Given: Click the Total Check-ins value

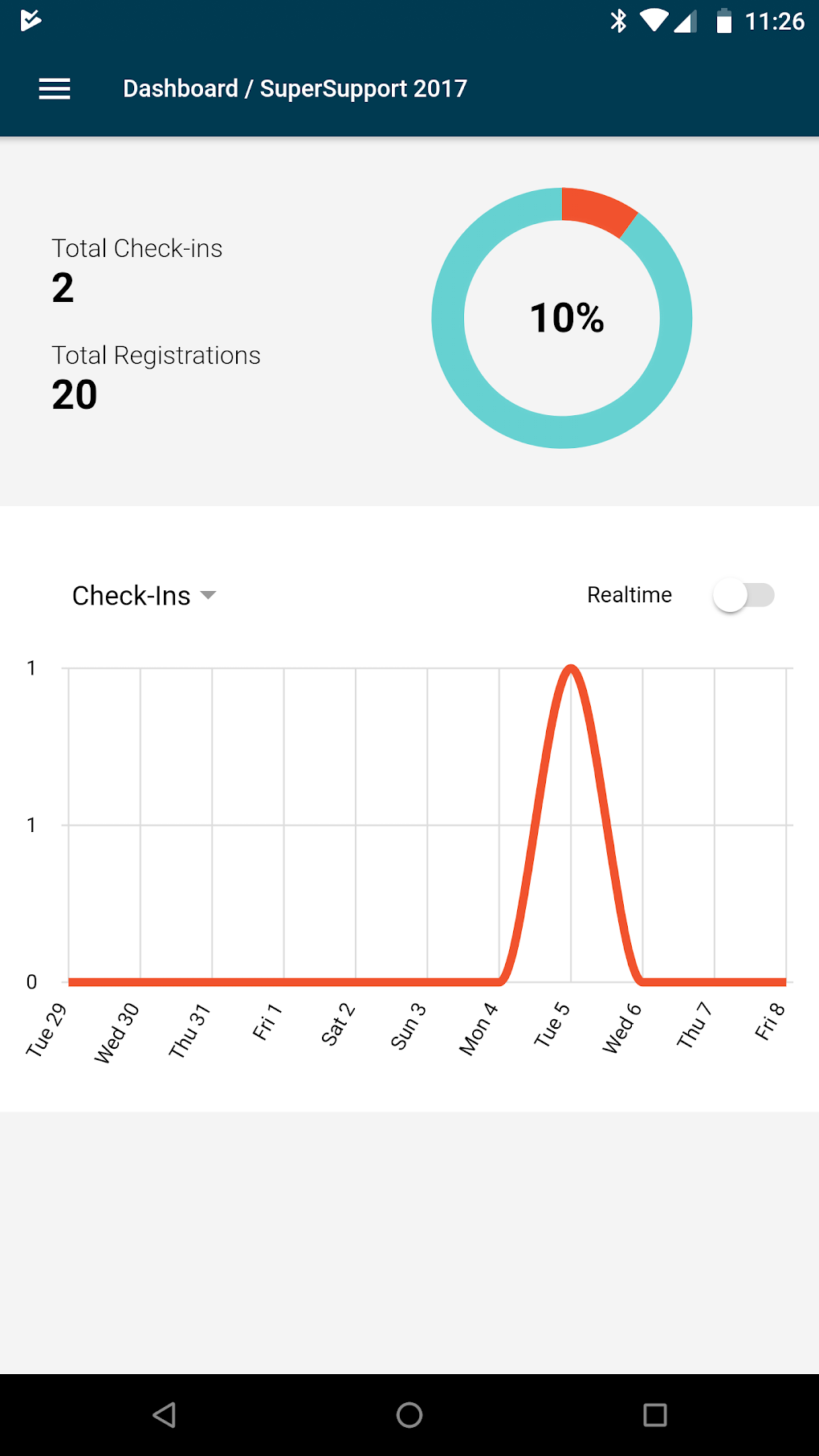Looking at the screenshot, I should (x=63, y=288).
